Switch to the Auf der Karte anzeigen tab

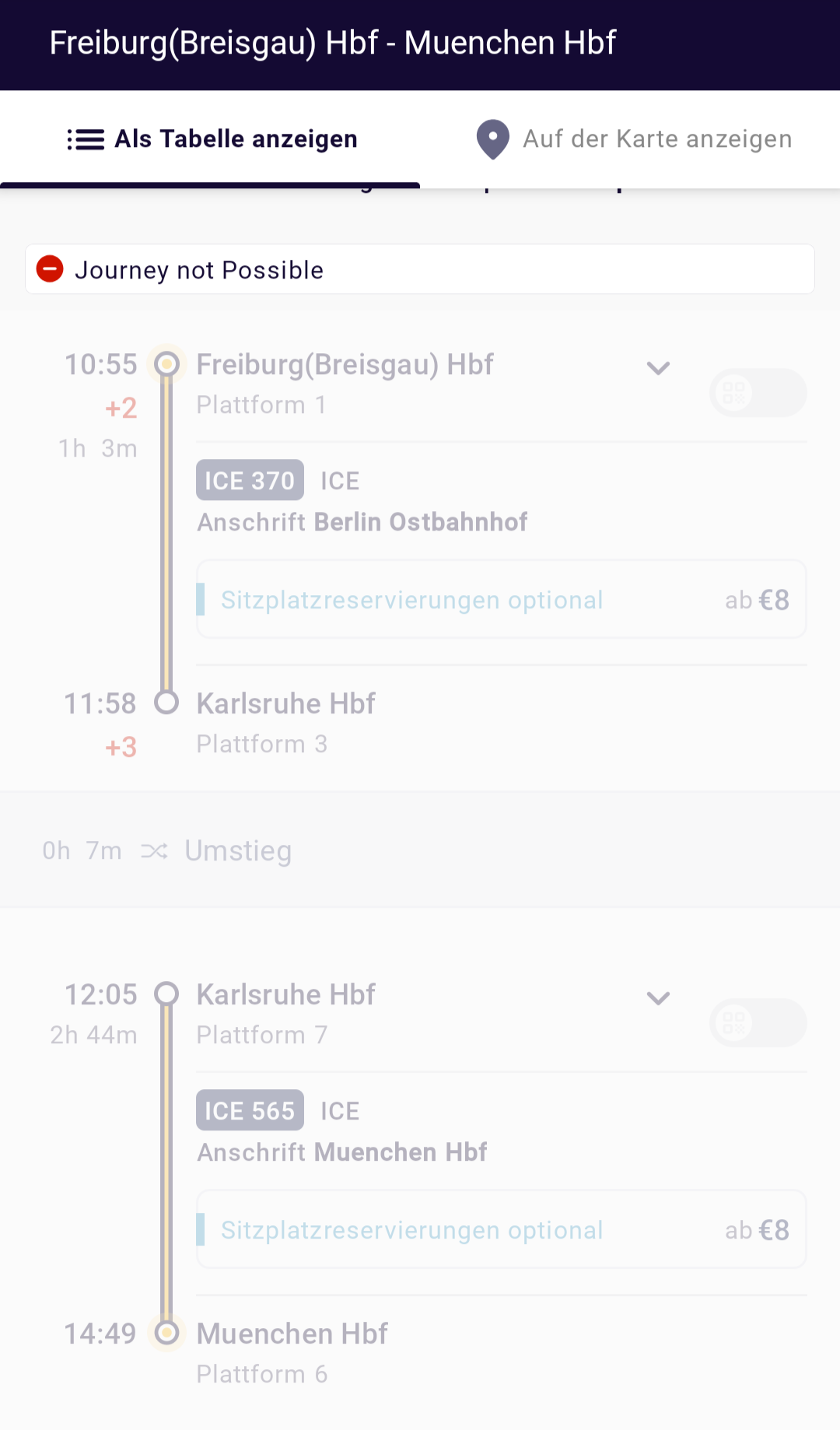[633, 139]
